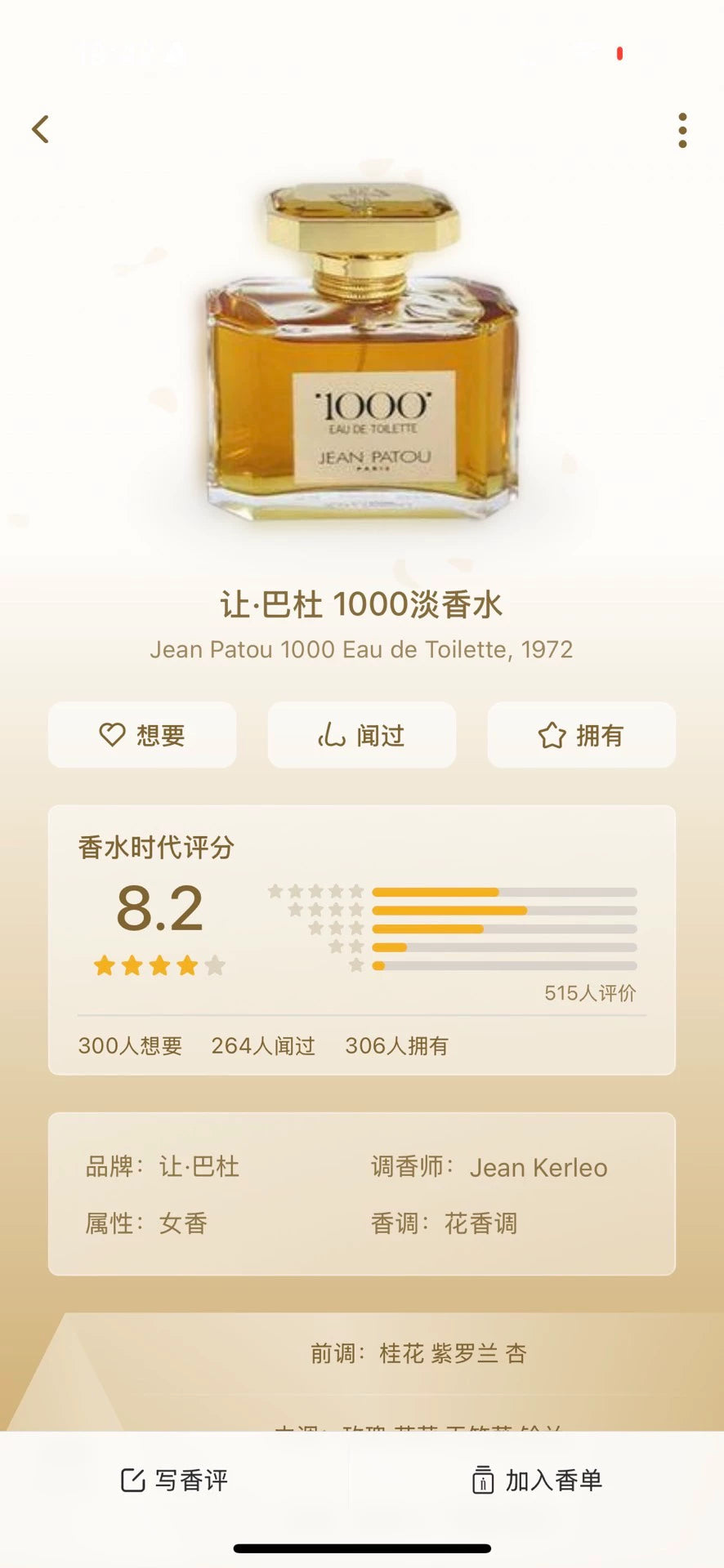Go back using the top-left arrow
The height and width of the screenshot is (1568, 724).
pyautogui.click(x=41, y=129)
